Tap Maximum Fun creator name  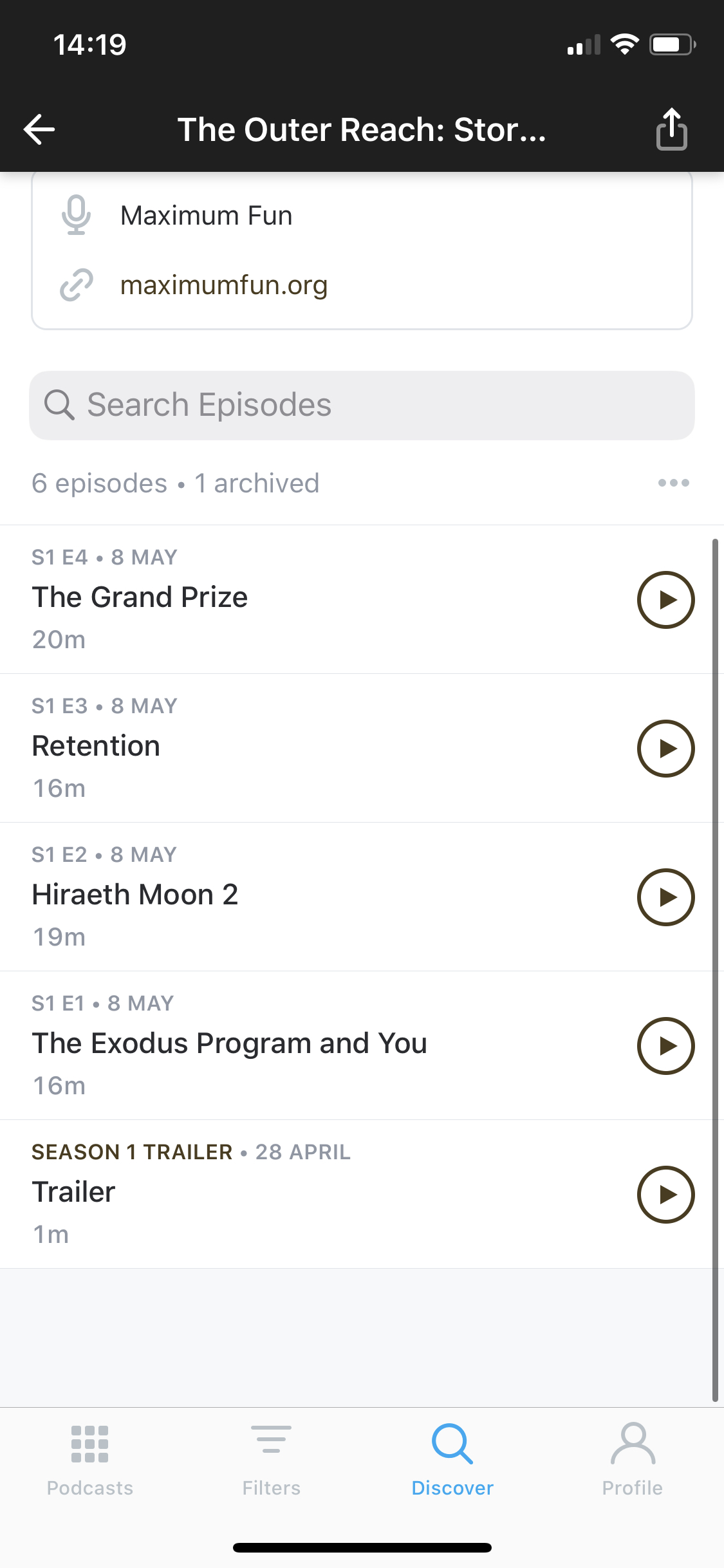click(206, 215)
